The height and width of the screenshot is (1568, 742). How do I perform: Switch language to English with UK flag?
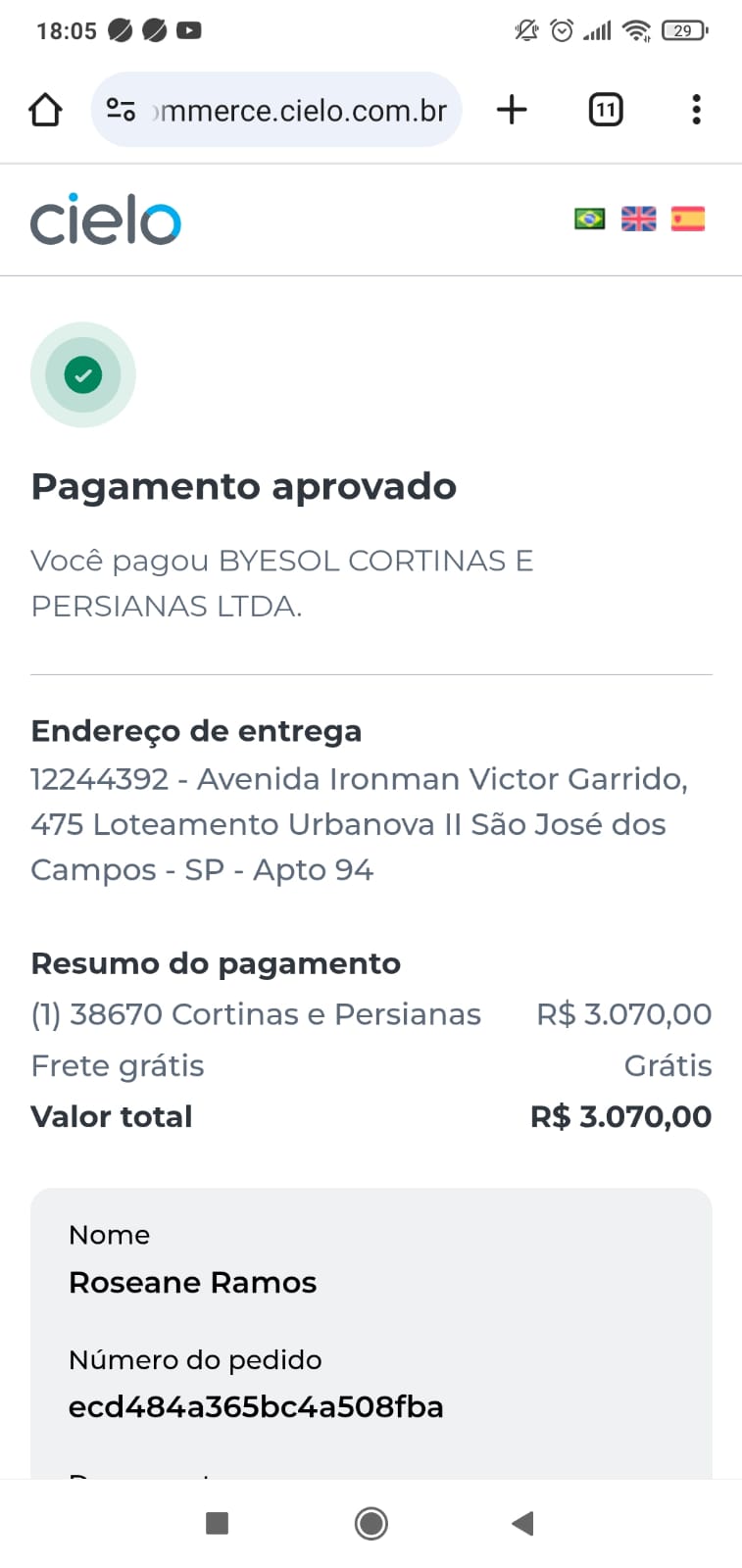coord(638,219)
